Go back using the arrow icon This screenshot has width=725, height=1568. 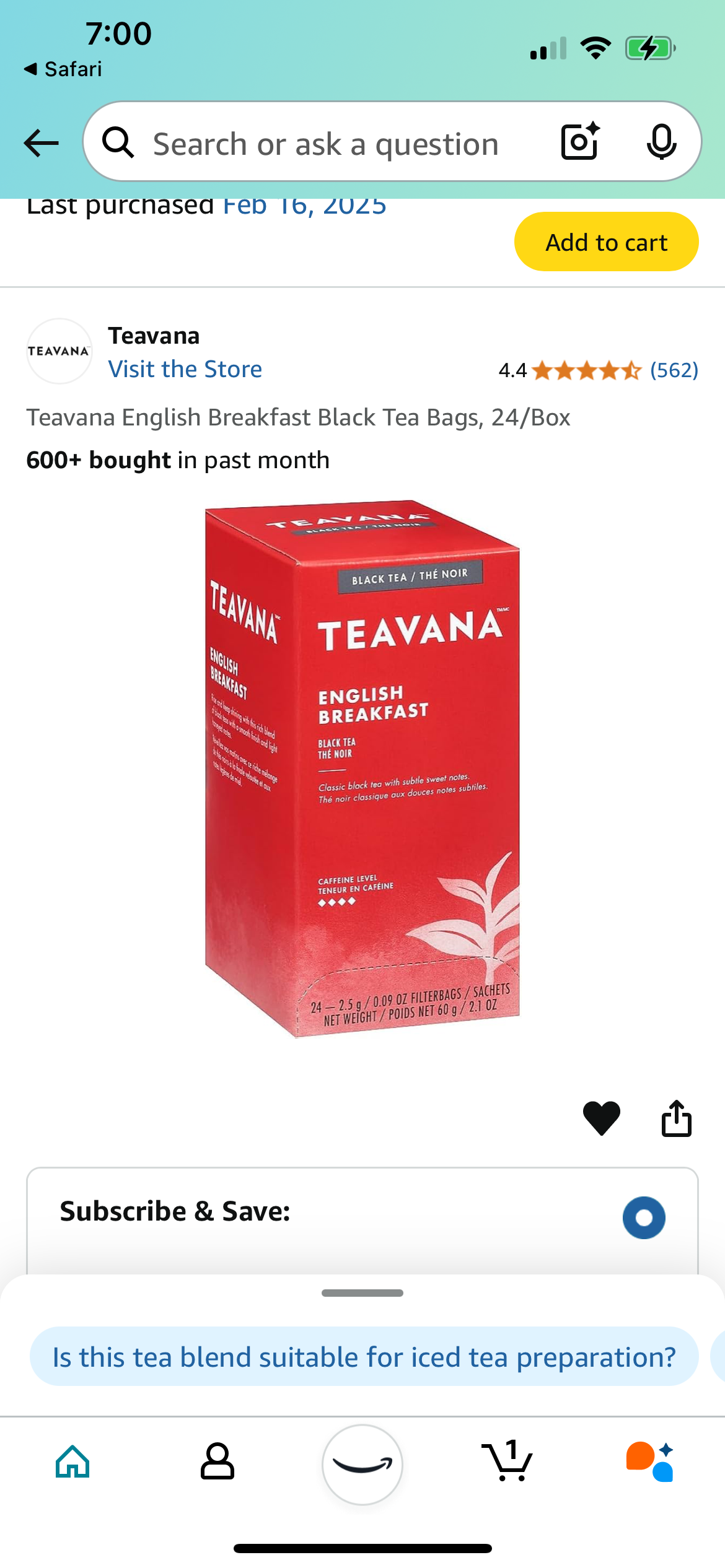pyautogui.click(x=41, y=143)
